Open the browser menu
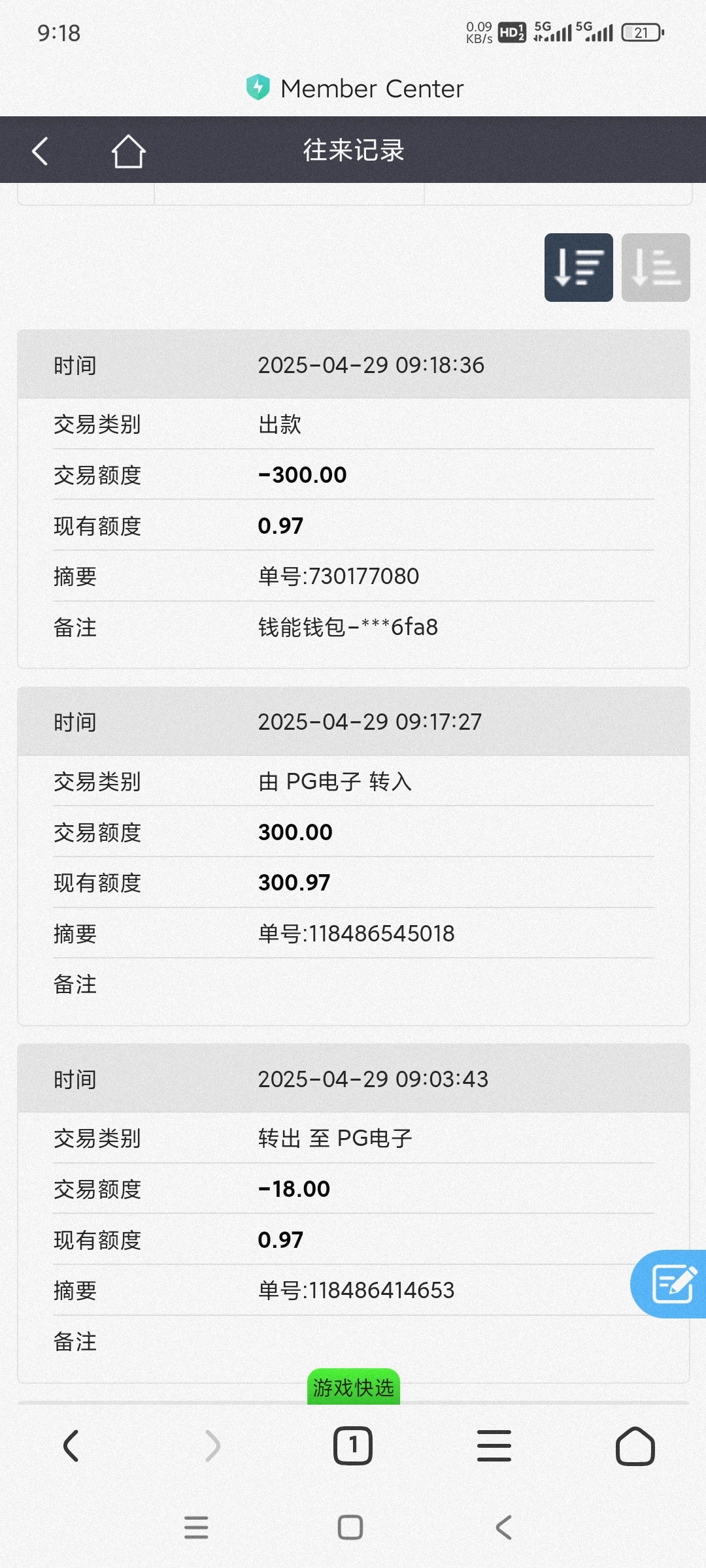Viewport: 706px width, 1568px height. (x=494, y=1445)
